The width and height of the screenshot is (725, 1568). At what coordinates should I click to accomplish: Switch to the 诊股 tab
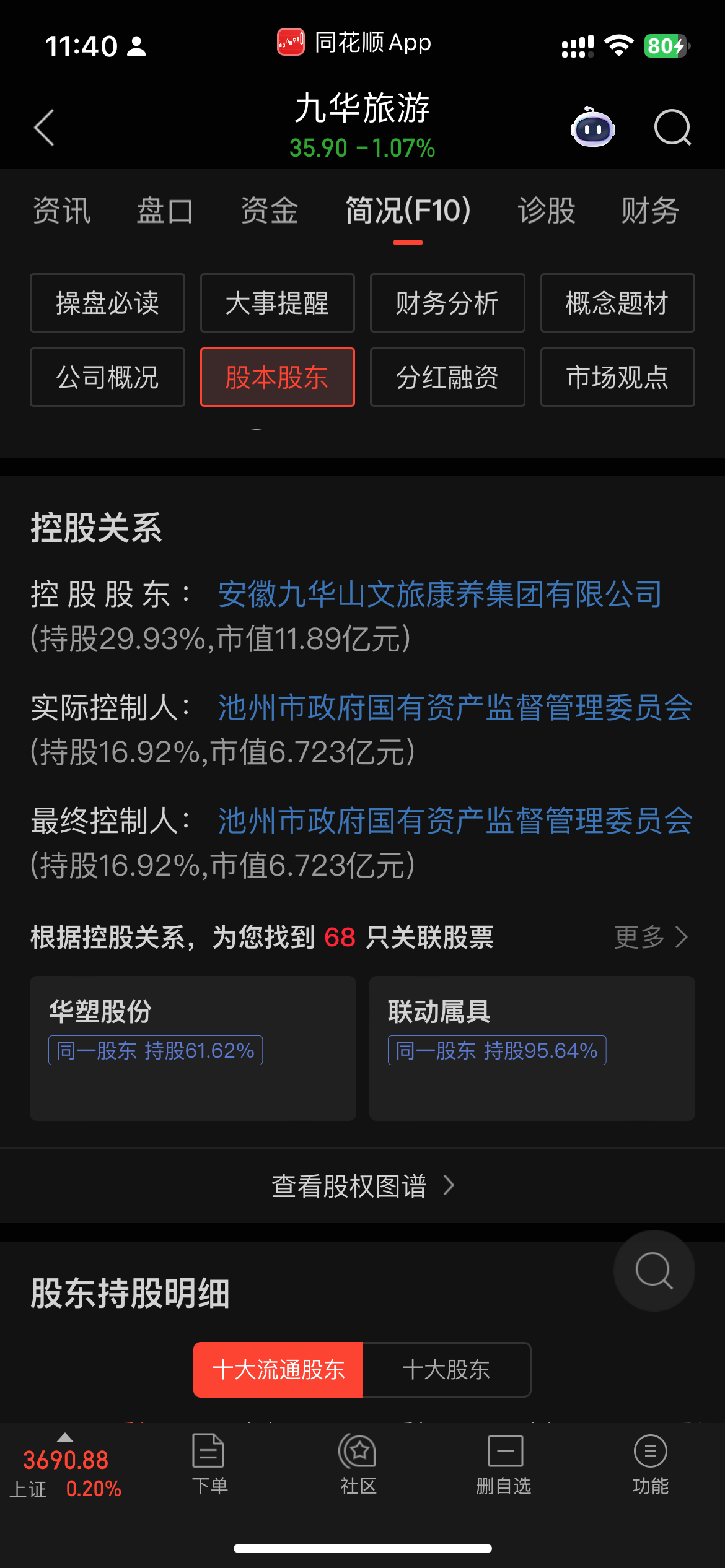coord(547,211)
